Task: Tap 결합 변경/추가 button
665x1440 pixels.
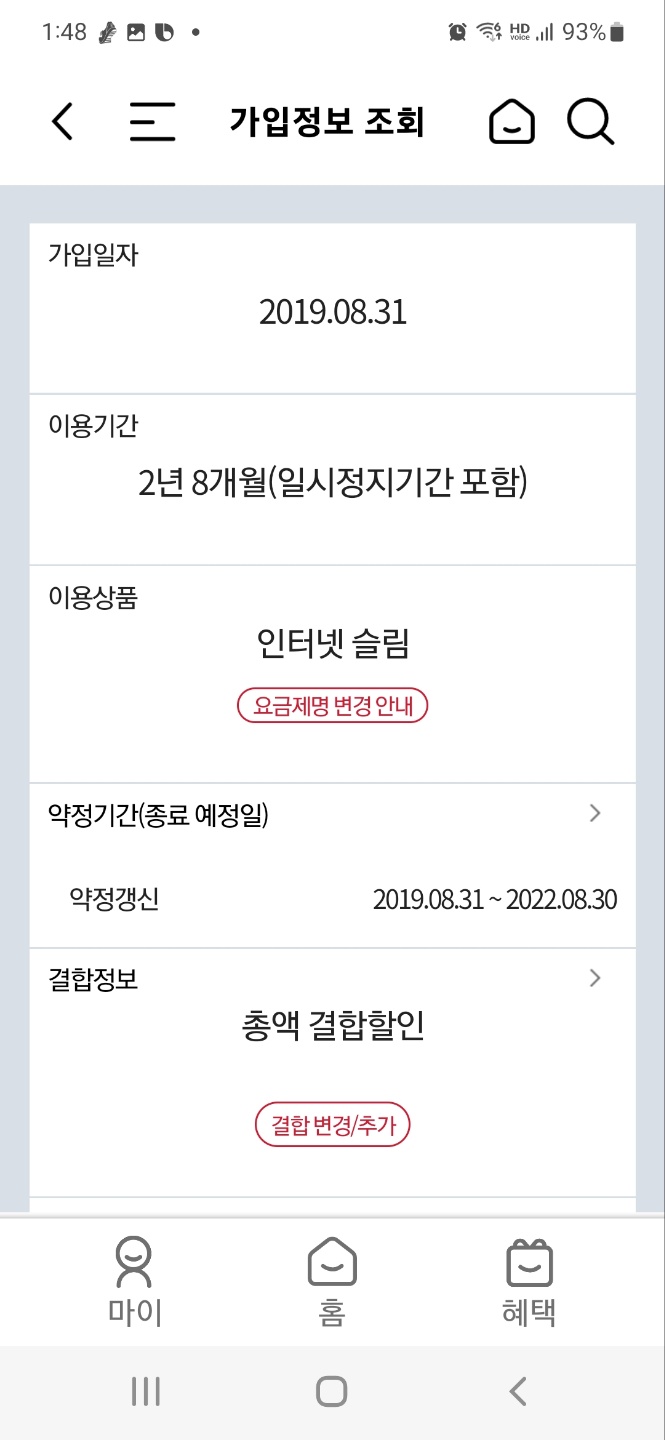Action: (x=333, y=1125)
